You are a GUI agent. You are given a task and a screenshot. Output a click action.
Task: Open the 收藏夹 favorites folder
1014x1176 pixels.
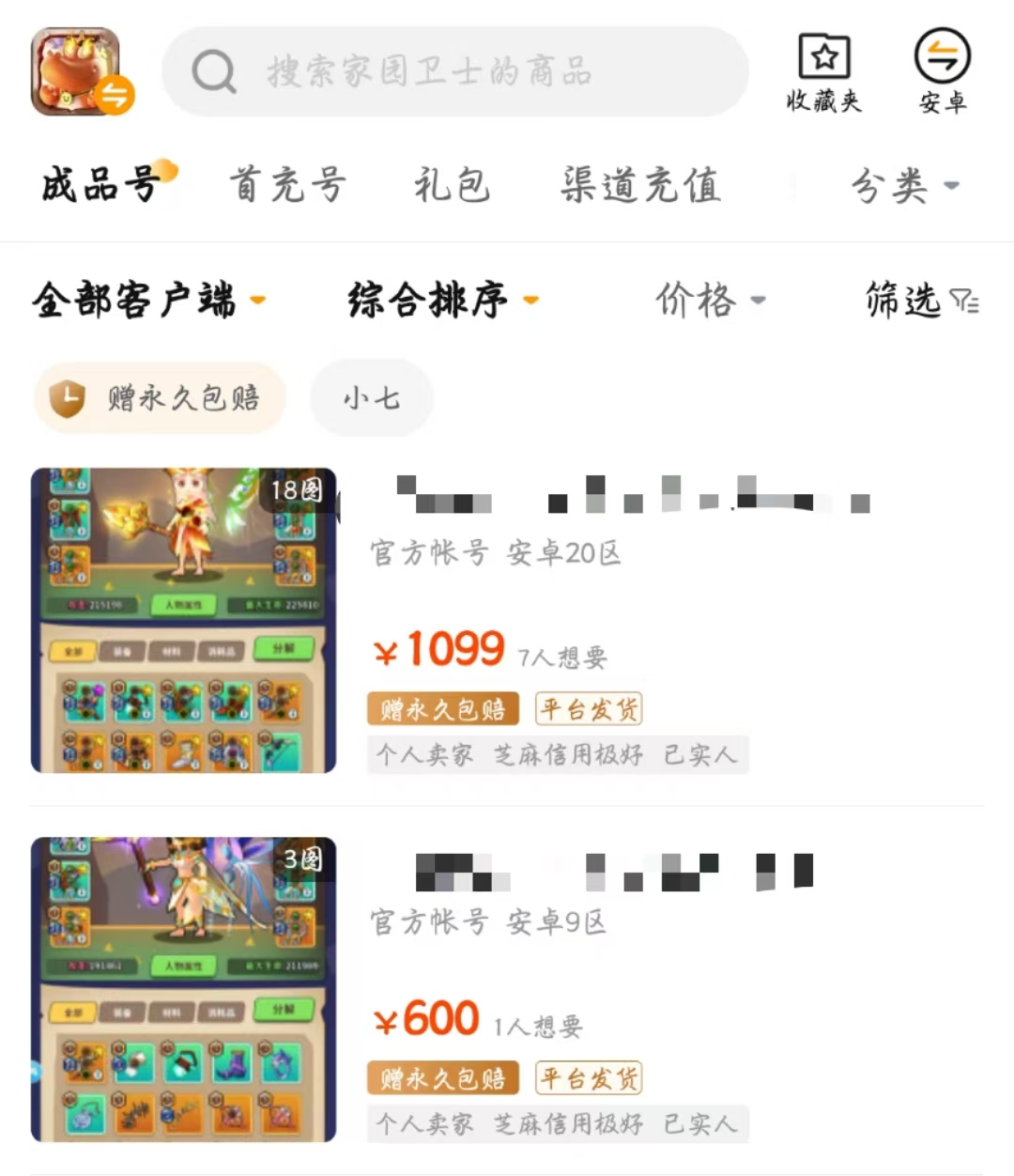click(x=823, y=73)
